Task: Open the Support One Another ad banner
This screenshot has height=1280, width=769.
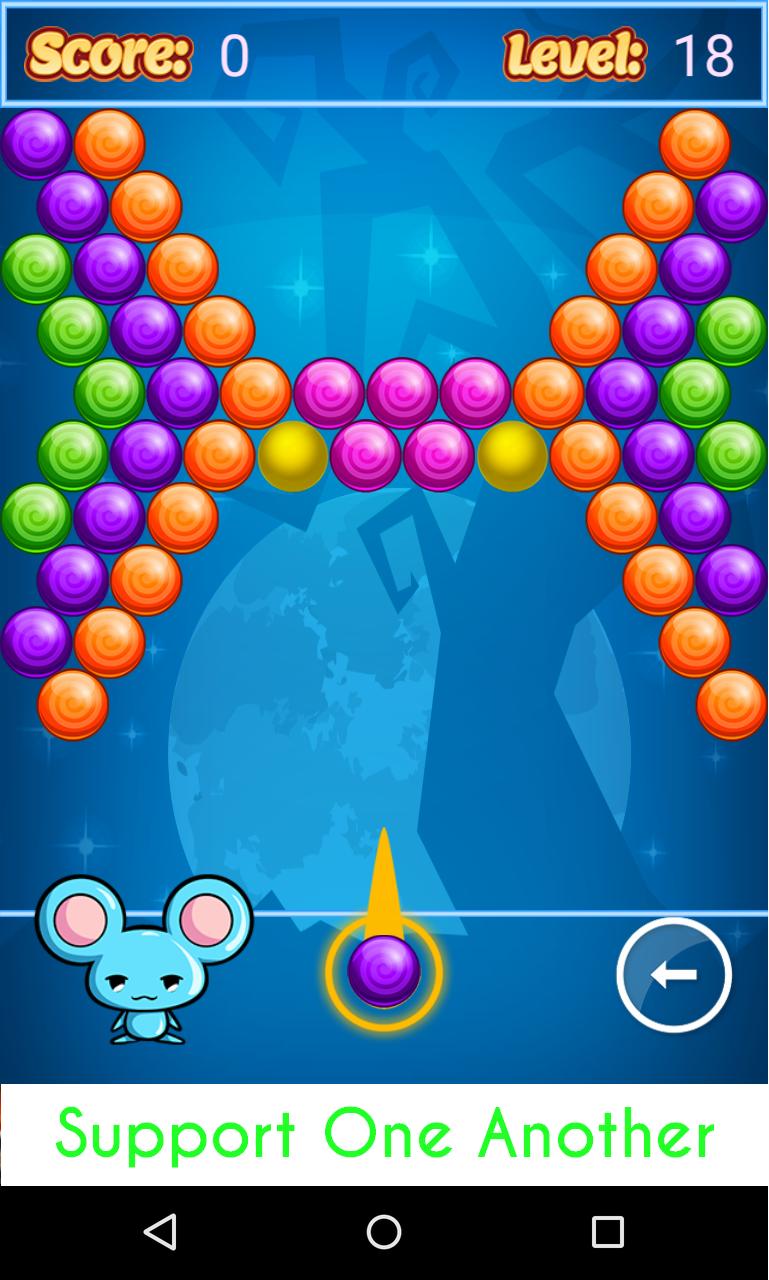Action: (x=384, y=1134)
